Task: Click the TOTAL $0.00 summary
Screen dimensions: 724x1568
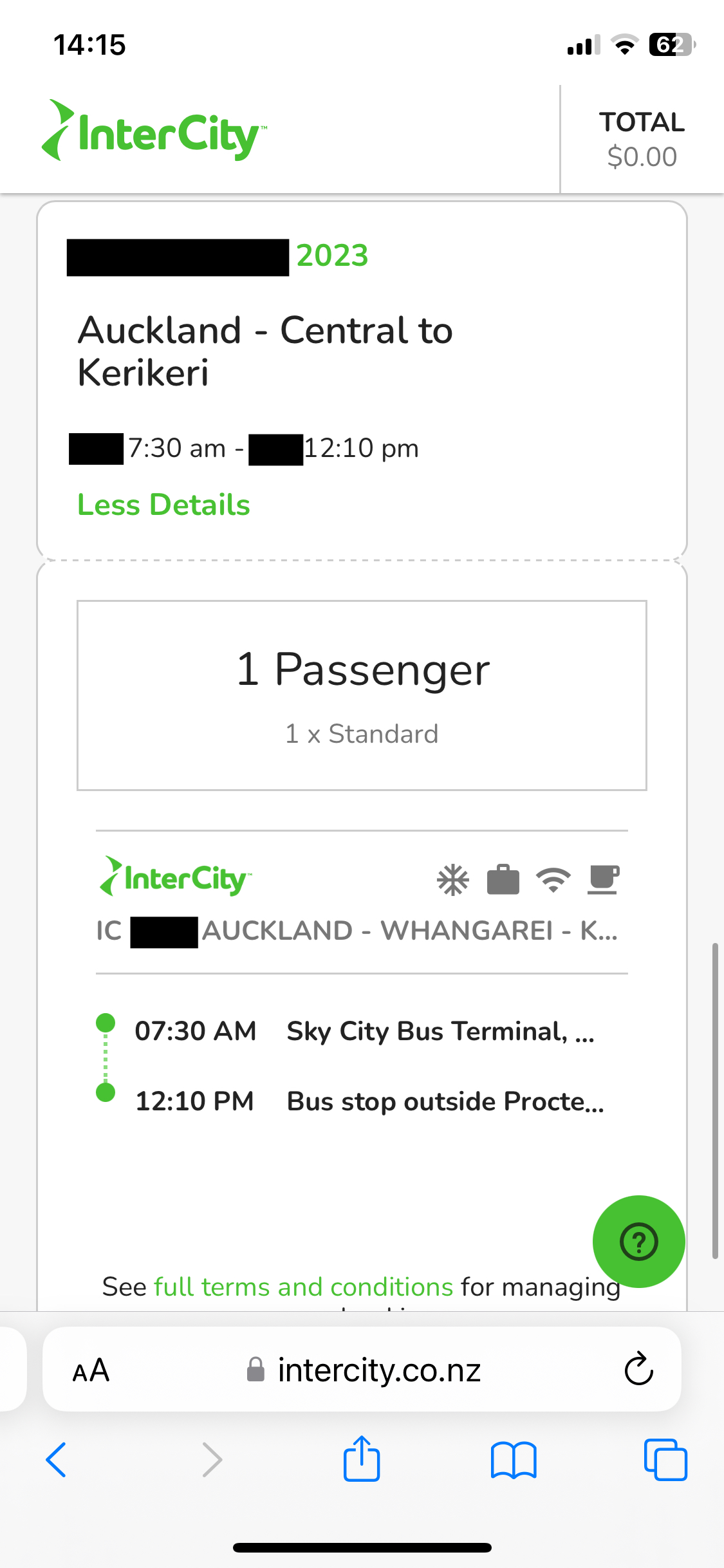Action: click(x=642, y=138)
